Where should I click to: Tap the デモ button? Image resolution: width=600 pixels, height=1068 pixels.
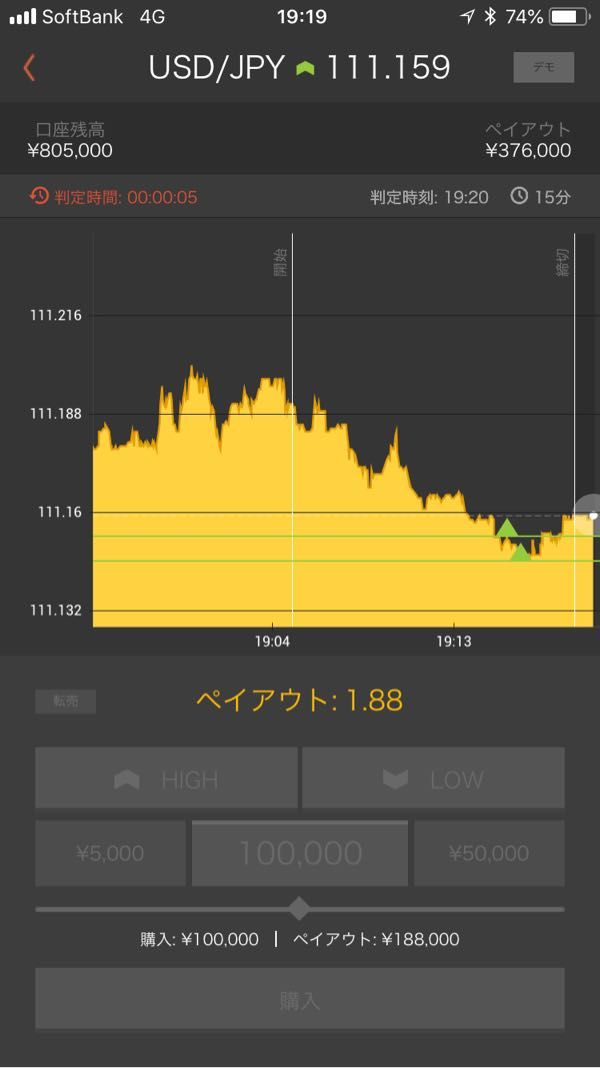[x=543, y=67]
